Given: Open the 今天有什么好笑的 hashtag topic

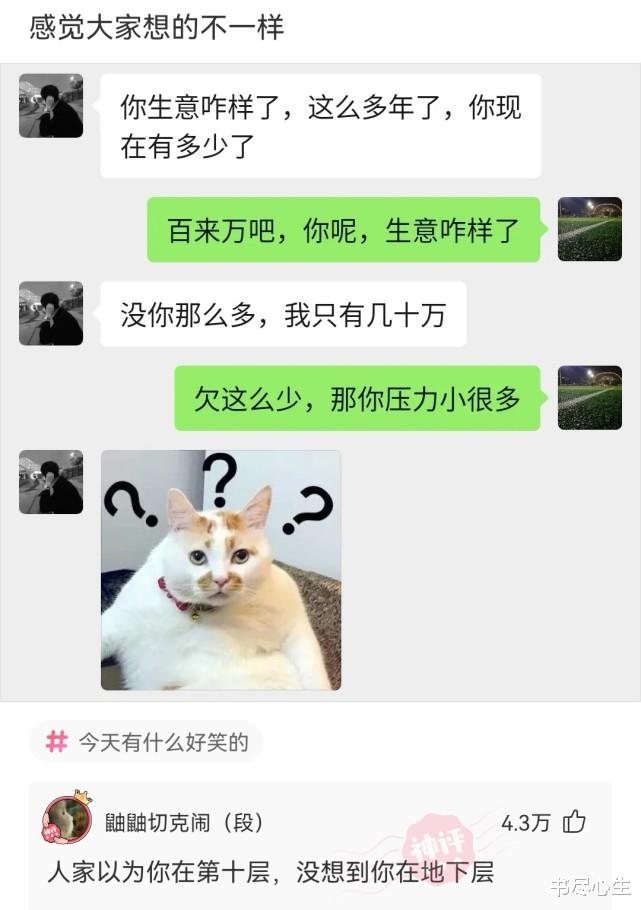Looking at the screenshot, I should tap(146, 742).
